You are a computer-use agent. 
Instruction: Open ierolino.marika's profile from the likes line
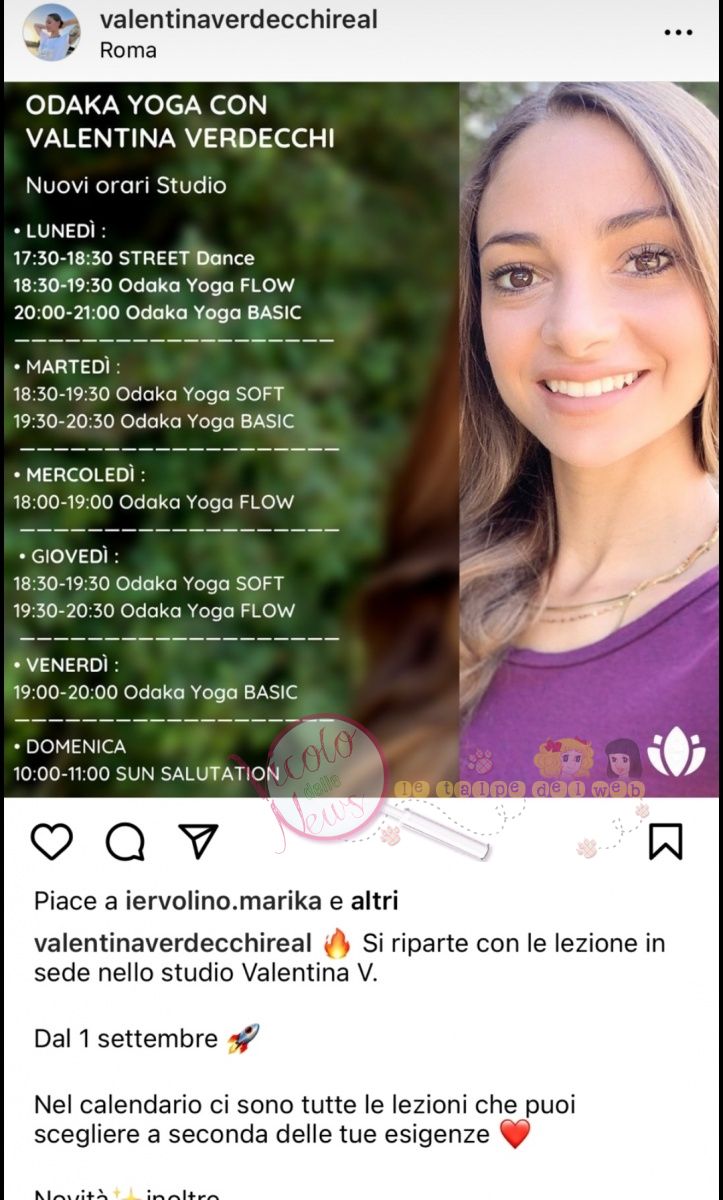pyautogui.click(x=223, y=901)
